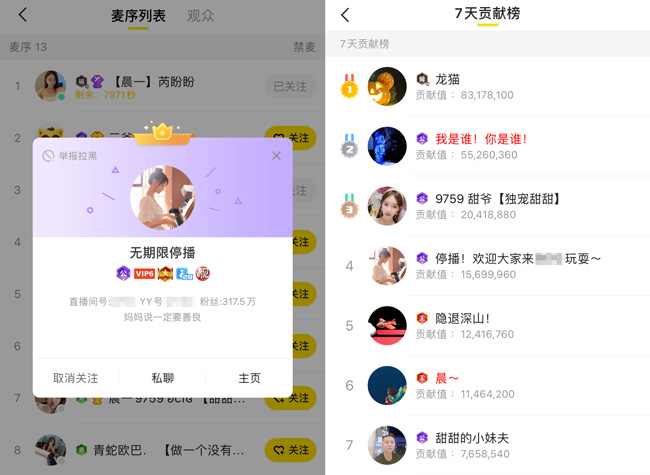The width and height of the screenshot is (650, 475).
Task: Switch to the 观众 tab
Action: 200,16
